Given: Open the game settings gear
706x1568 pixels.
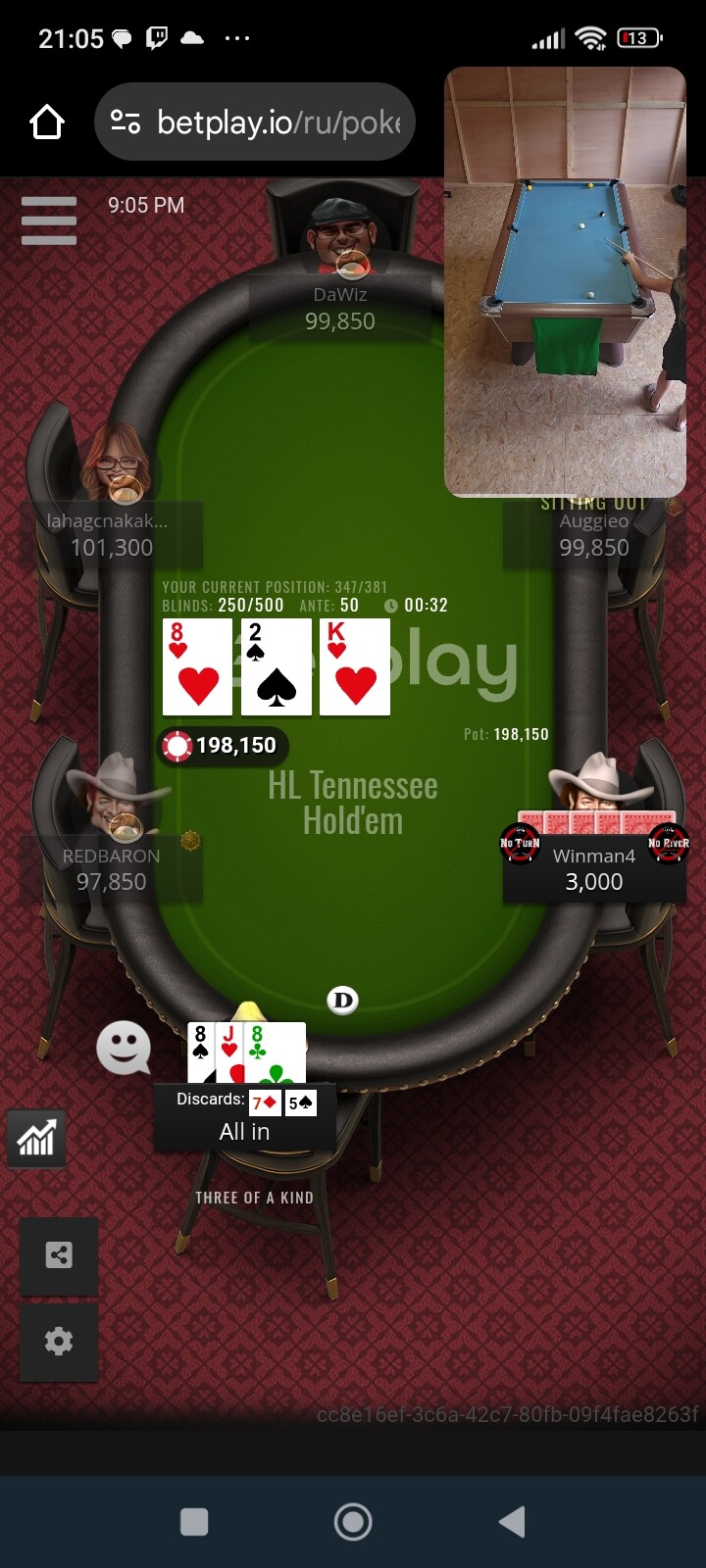Looking at the screenshot, I should pyautogui.click(x=59, y=1341).
